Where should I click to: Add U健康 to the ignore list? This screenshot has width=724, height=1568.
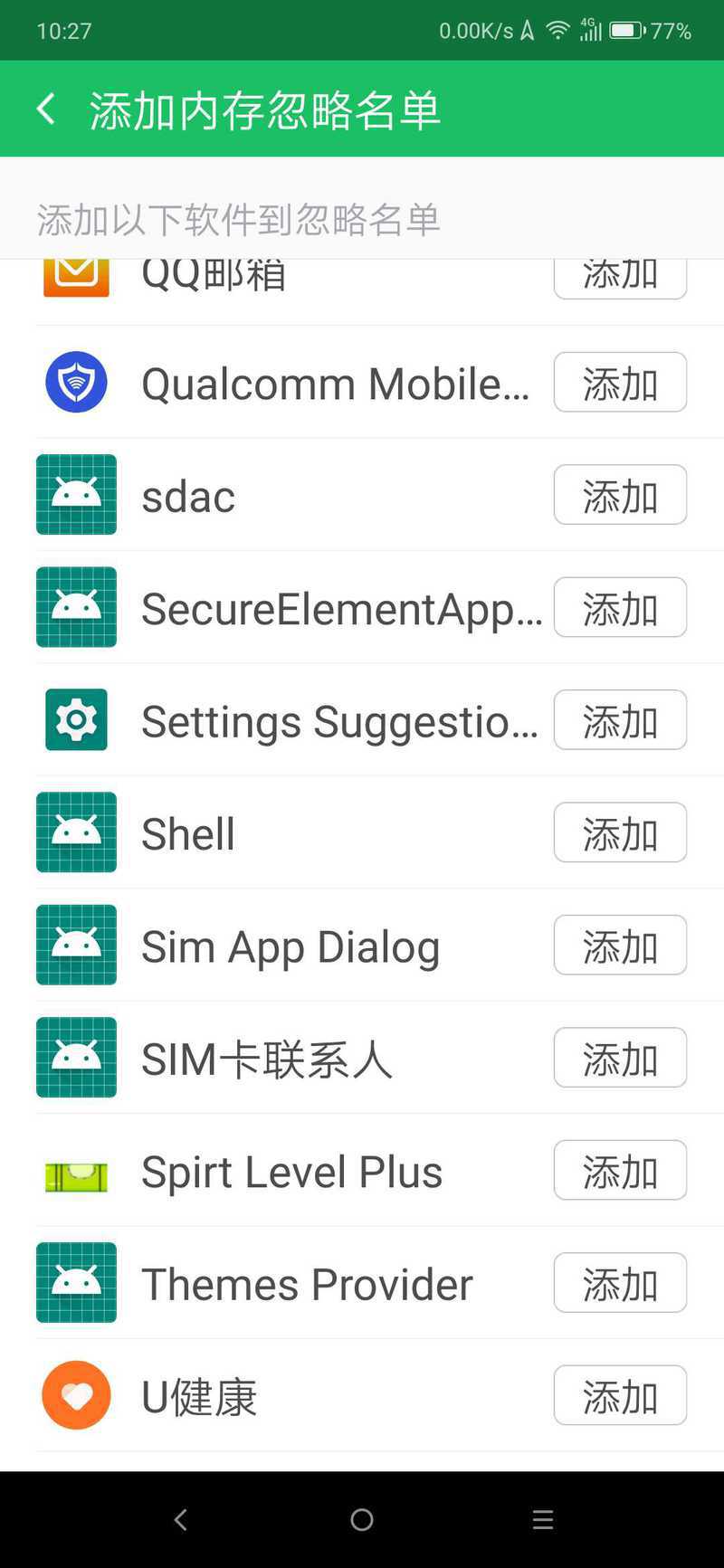tap(620, 1396)
